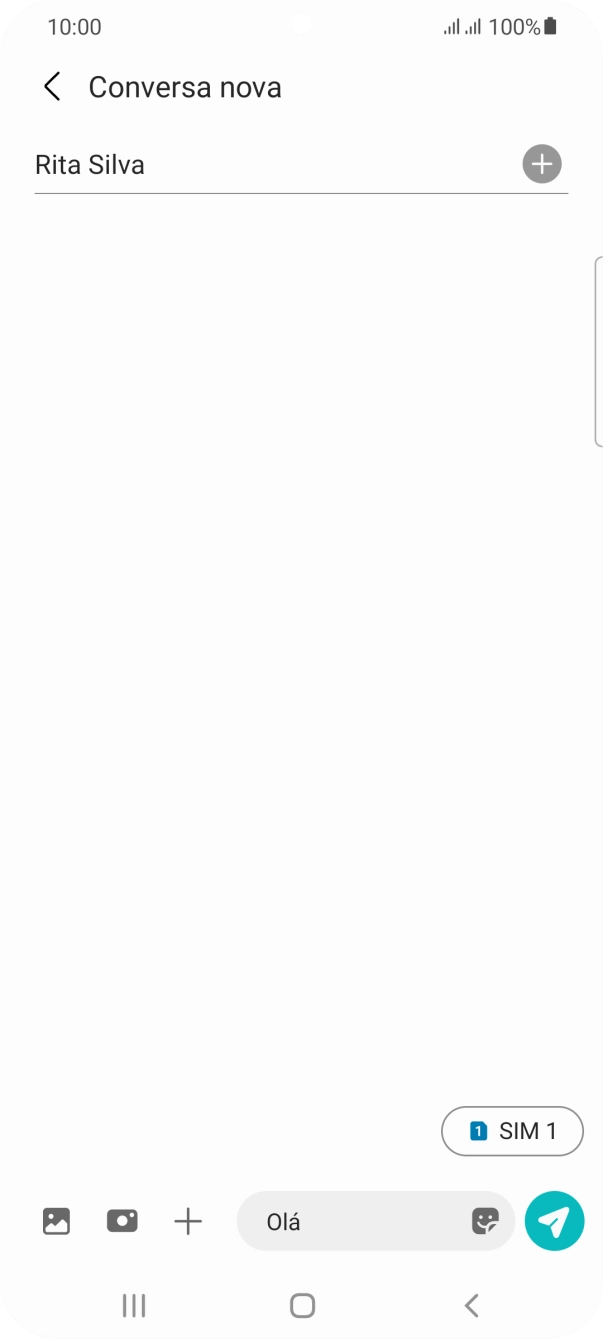Open the gallery image picker
Viewport: 603px width, 1342px height.
tap(56, 1221)
